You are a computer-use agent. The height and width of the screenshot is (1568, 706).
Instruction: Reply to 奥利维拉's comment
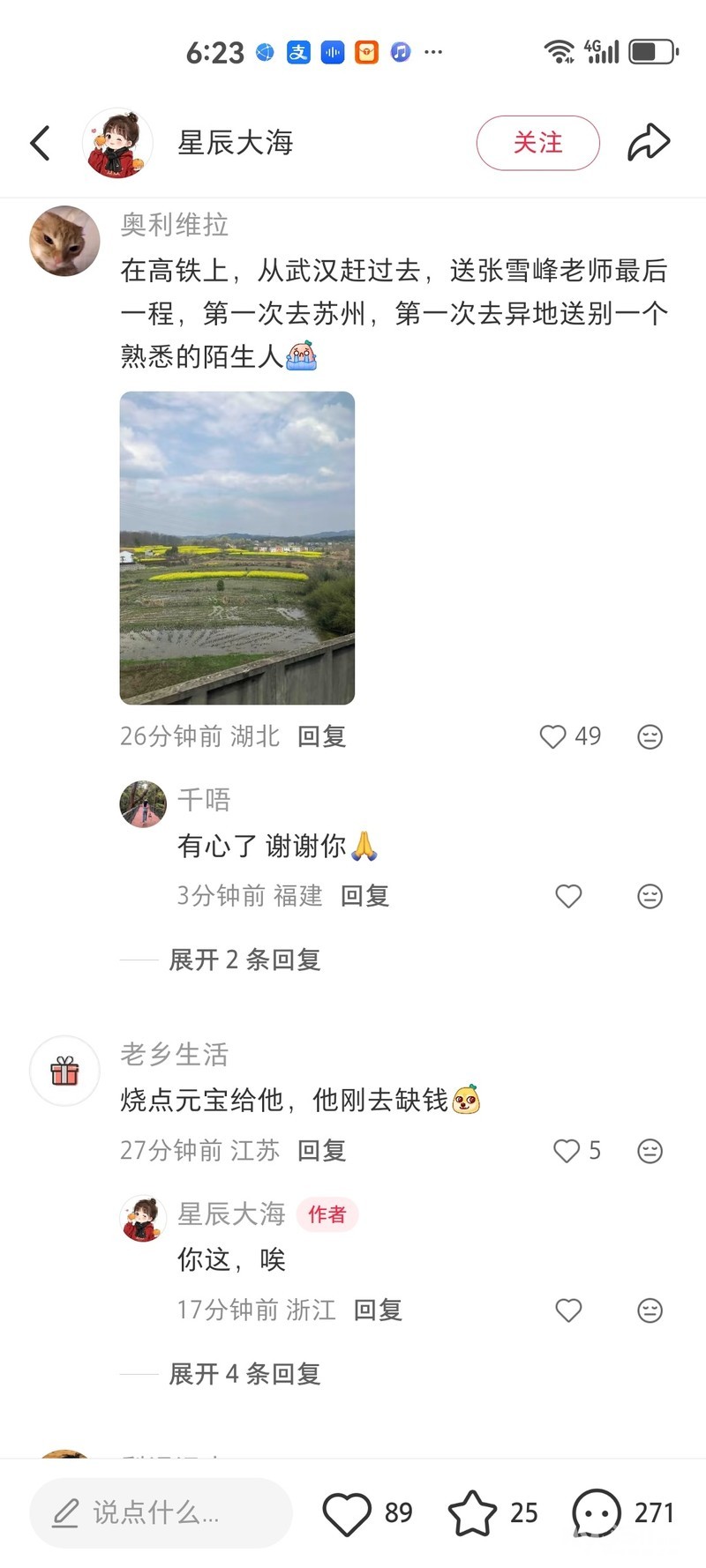tap(321, 736)
